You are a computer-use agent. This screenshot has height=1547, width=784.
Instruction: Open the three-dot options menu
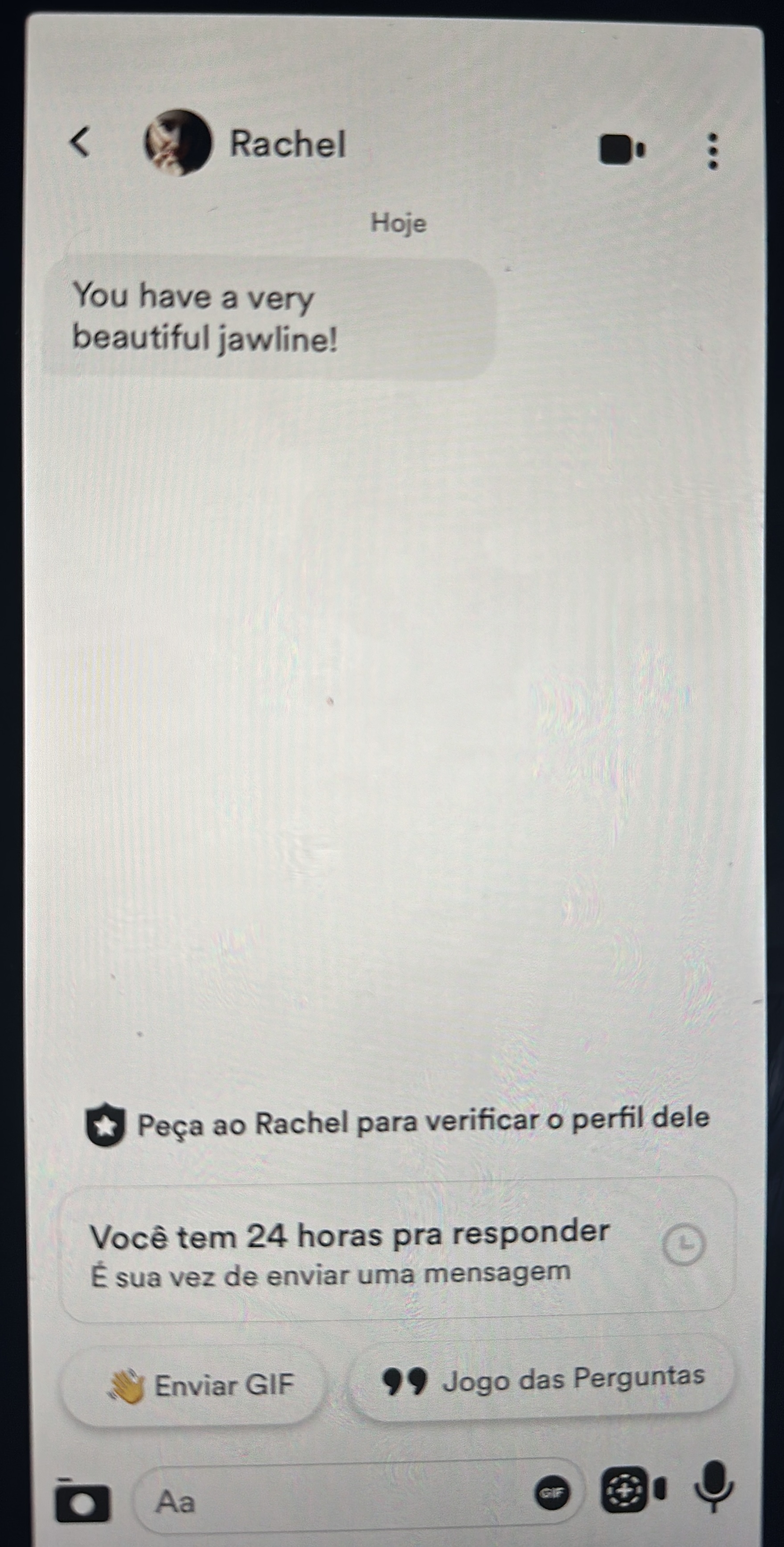pos(713,151)
